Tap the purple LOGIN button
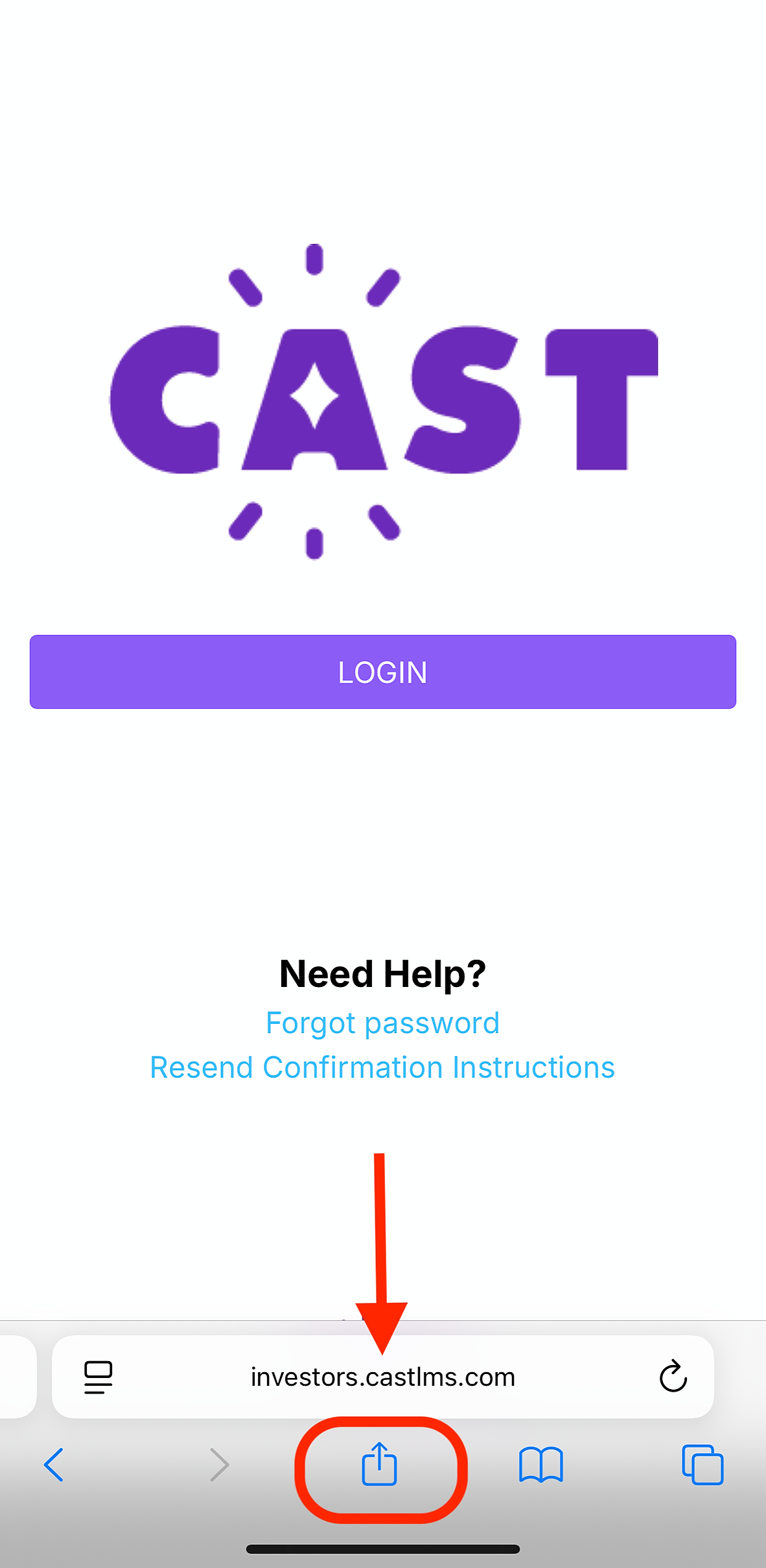The width and height of the screenshot is (766, 1568). [x=382, y=672]
